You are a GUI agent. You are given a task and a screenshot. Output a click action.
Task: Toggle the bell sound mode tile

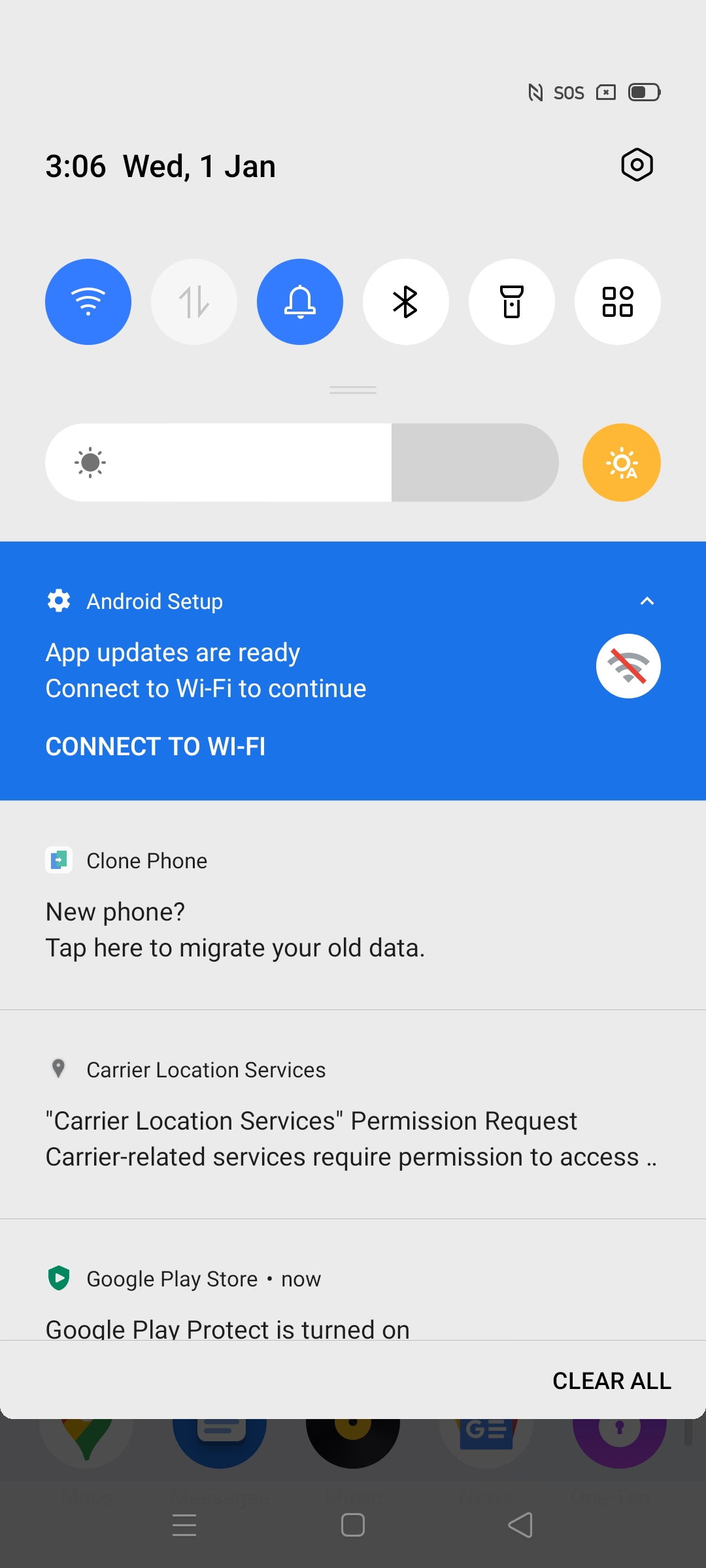pyautogui.click(x=300, y=302)
